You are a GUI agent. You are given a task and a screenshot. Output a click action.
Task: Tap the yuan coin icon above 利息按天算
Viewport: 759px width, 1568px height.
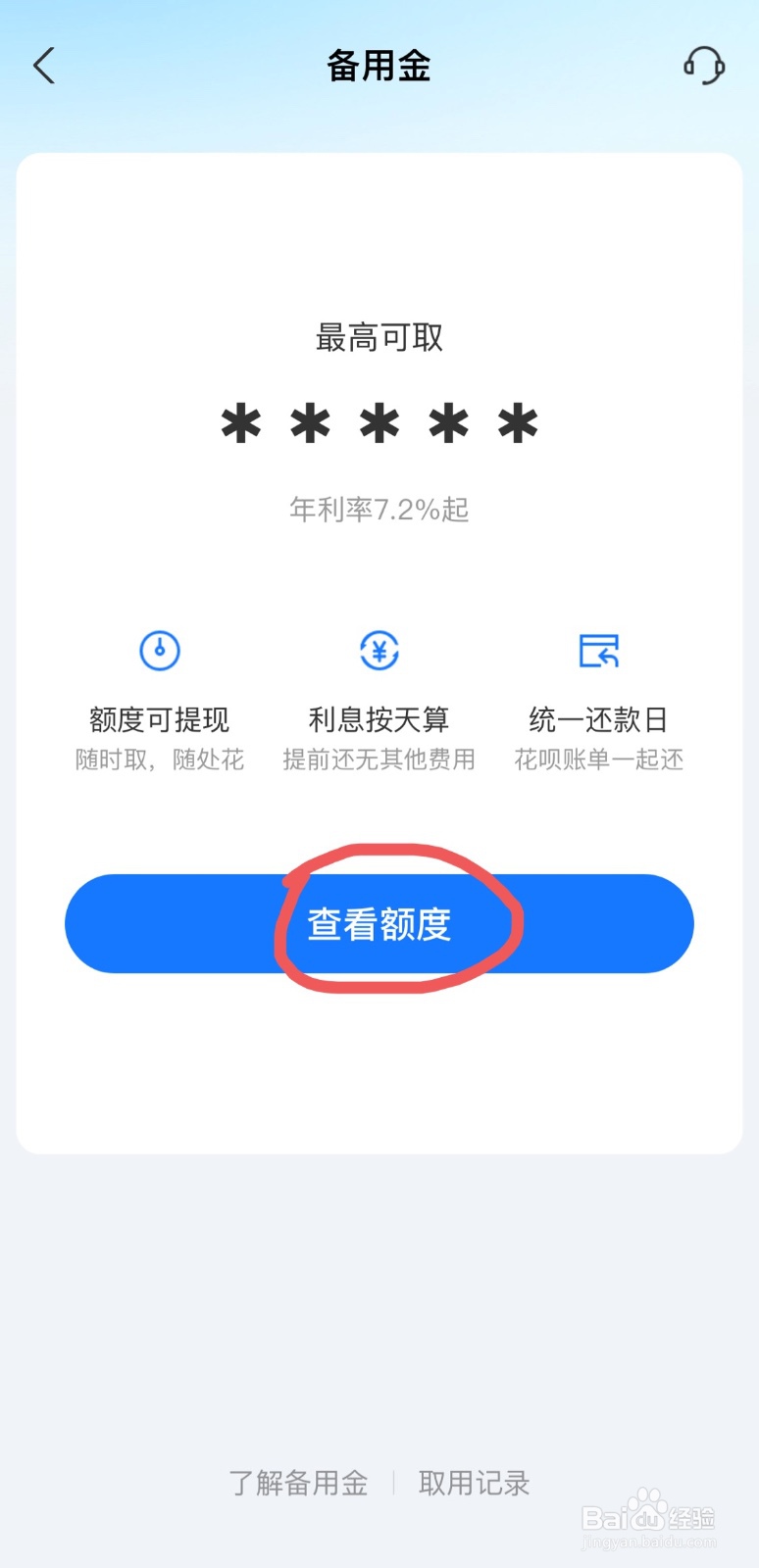tap(379, 650)
